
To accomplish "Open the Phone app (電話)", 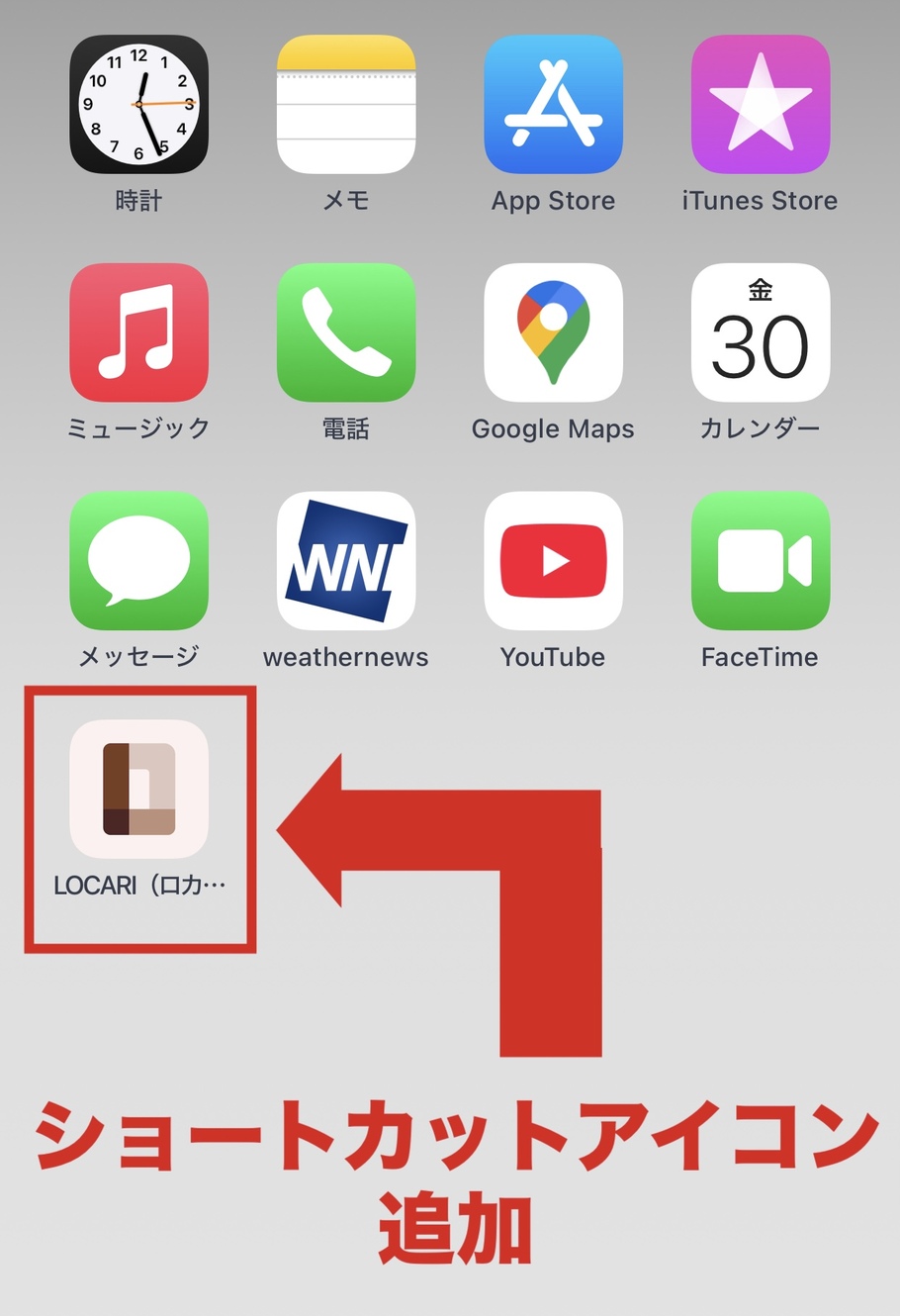I will [x=346, y=332].
